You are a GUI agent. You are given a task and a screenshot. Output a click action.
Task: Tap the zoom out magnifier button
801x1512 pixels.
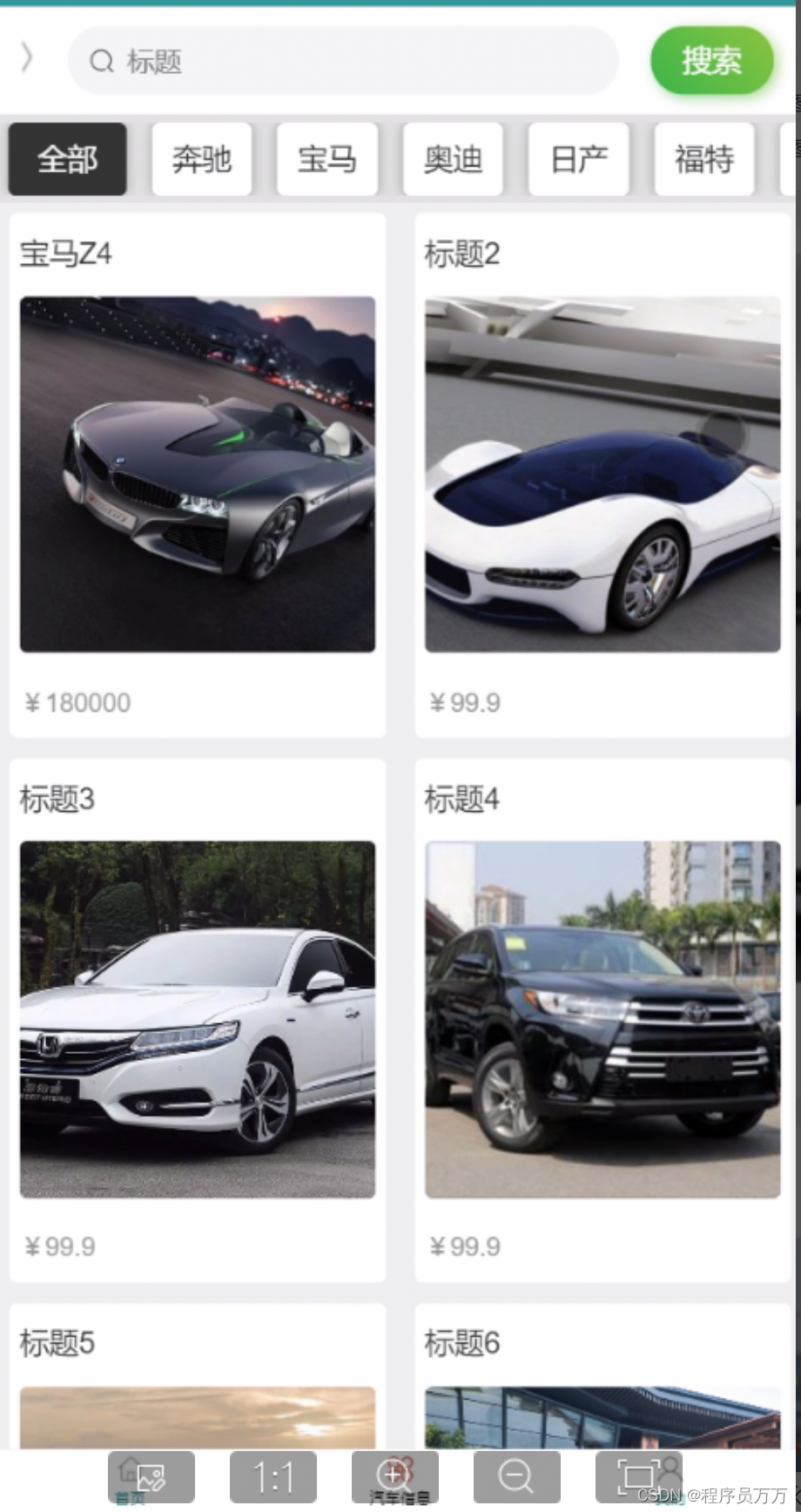pos(516,1477)
